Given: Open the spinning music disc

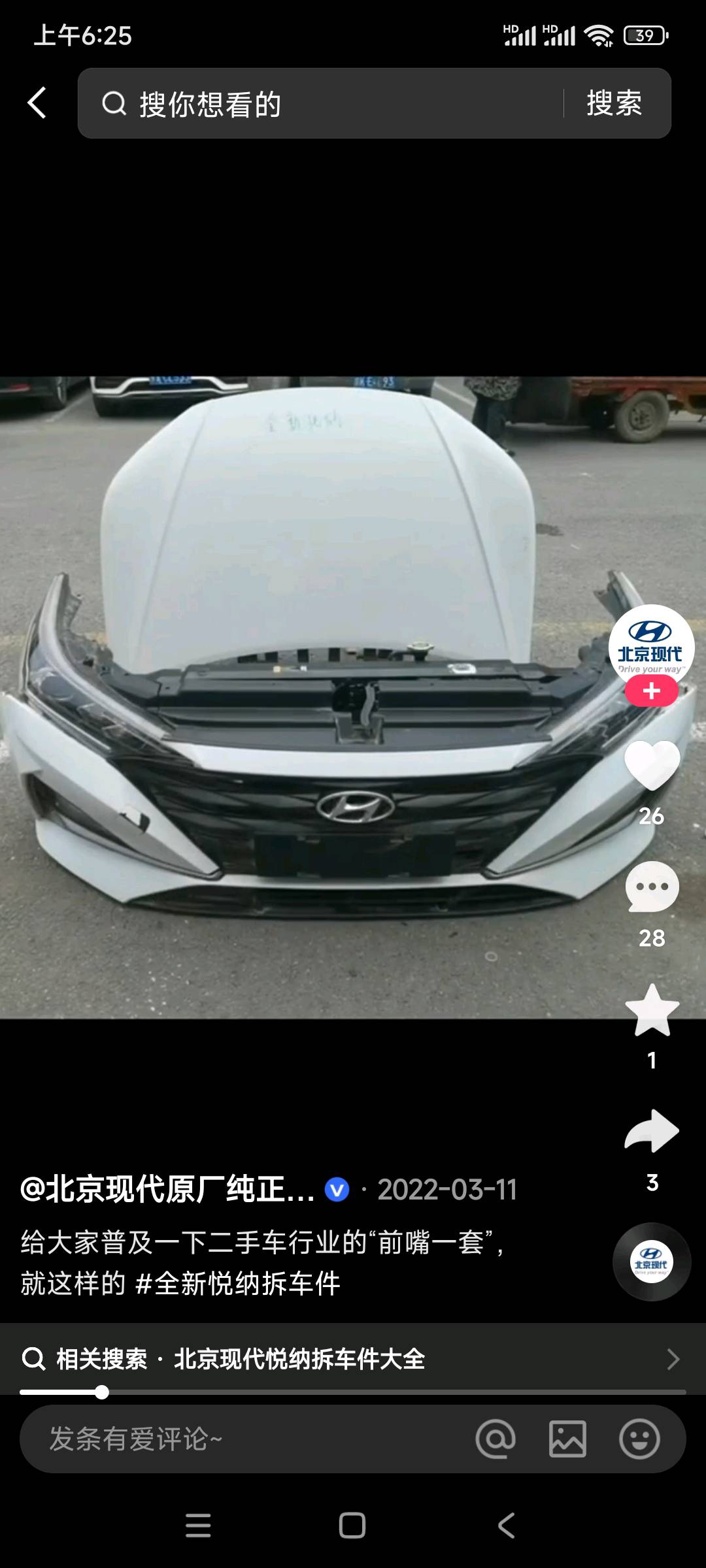Looking at the screenshot, I should (651, 1261).
